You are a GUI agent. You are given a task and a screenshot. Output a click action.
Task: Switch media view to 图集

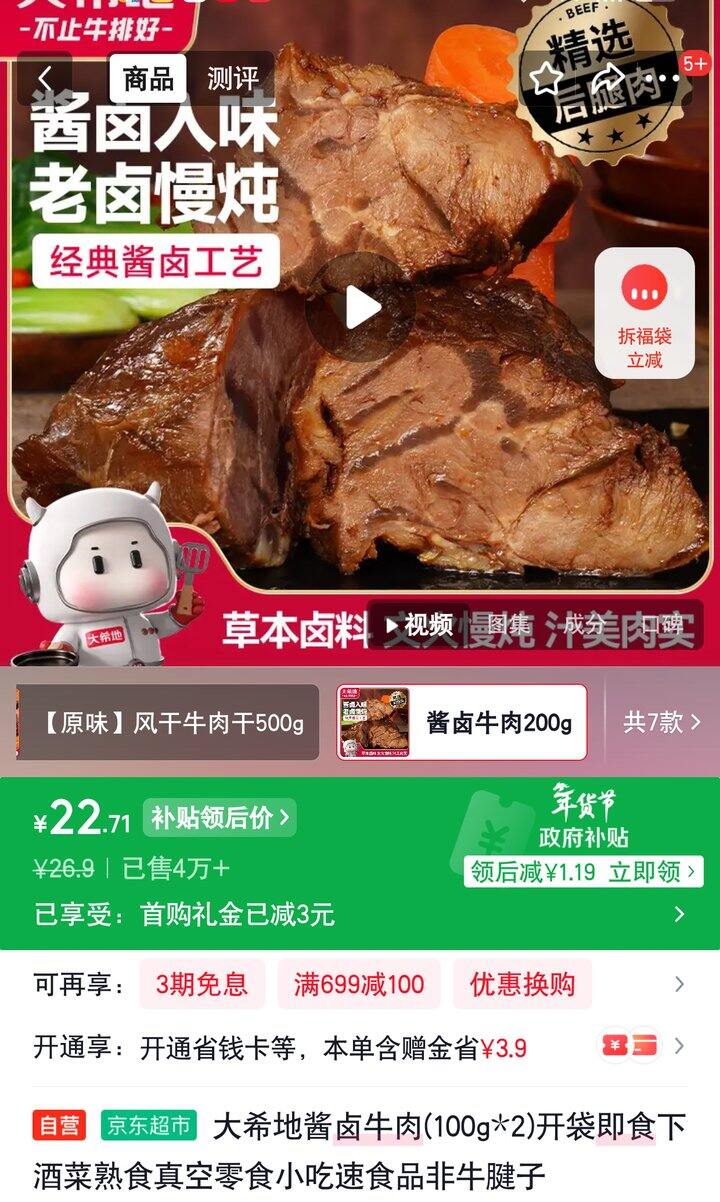[509, 625]
